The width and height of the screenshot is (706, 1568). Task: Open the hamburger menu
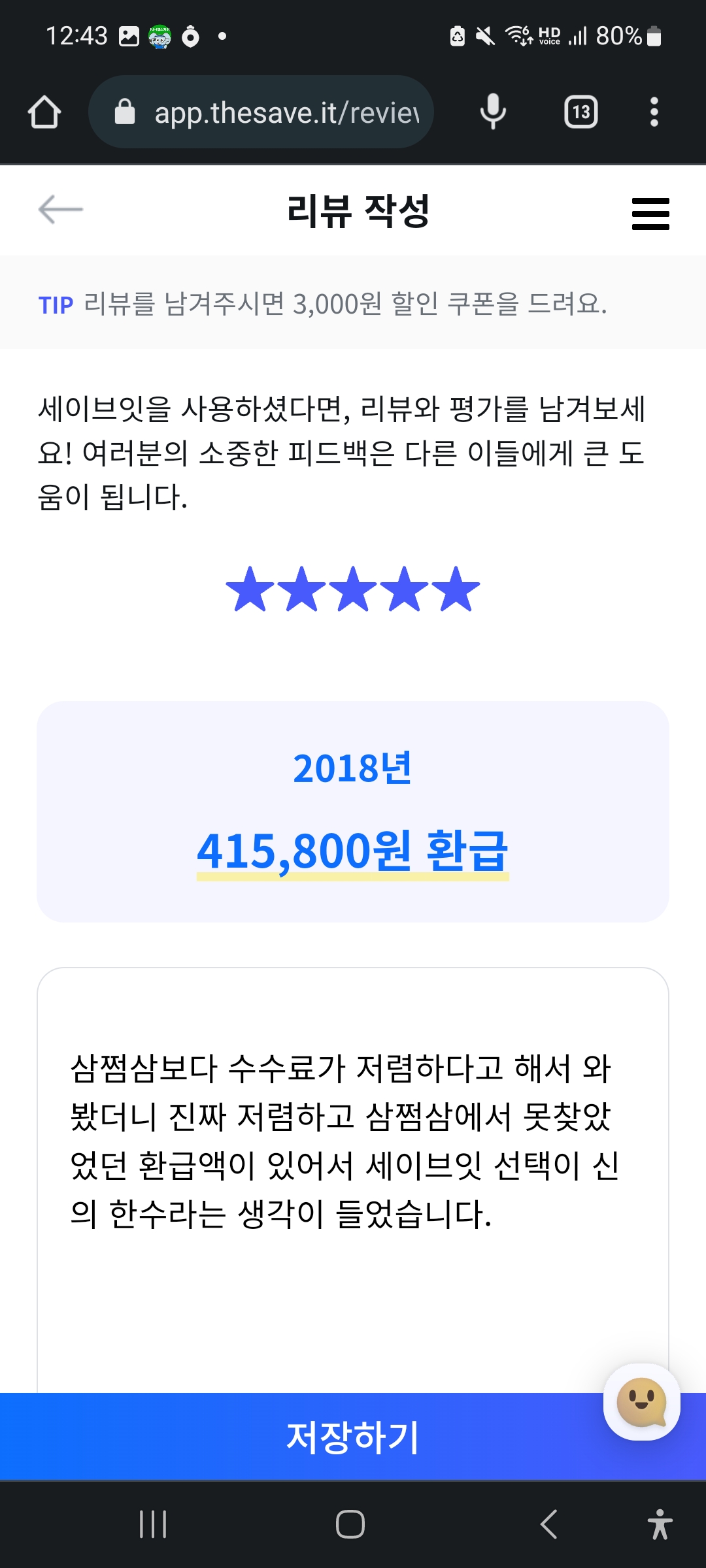coord(650,214)
